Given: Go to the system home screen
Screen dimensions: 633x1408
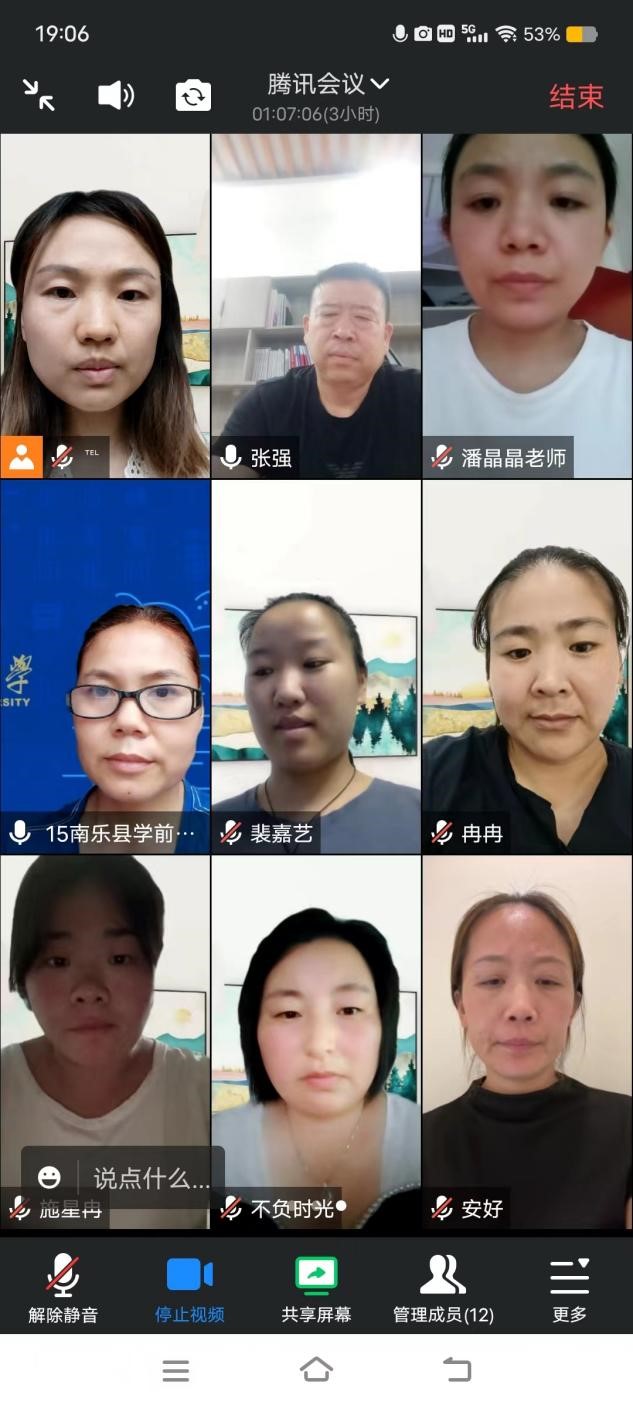Looking at the screenshot, I should tap(316, 1369).
